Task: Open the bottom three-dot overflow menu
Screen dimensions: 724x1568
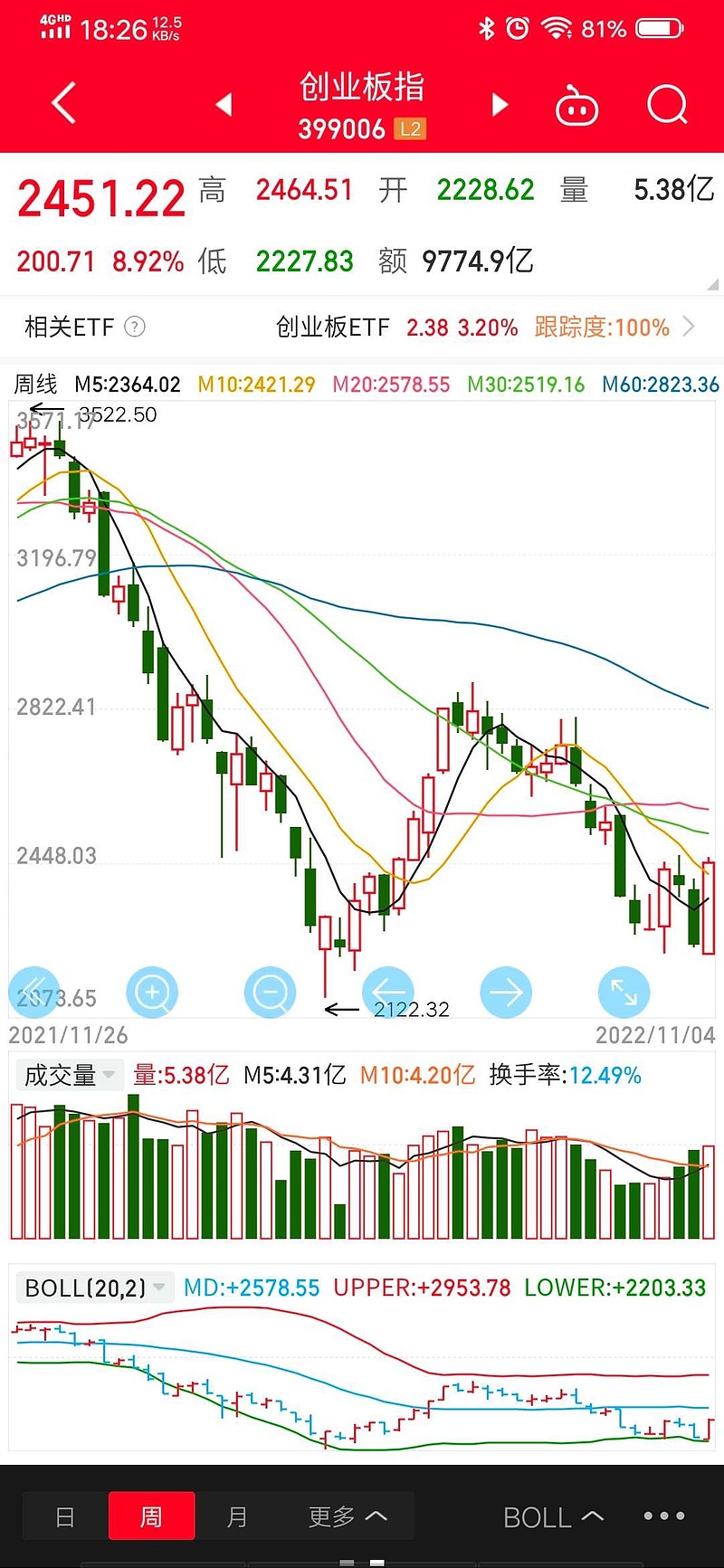Action: [664, 1516]
